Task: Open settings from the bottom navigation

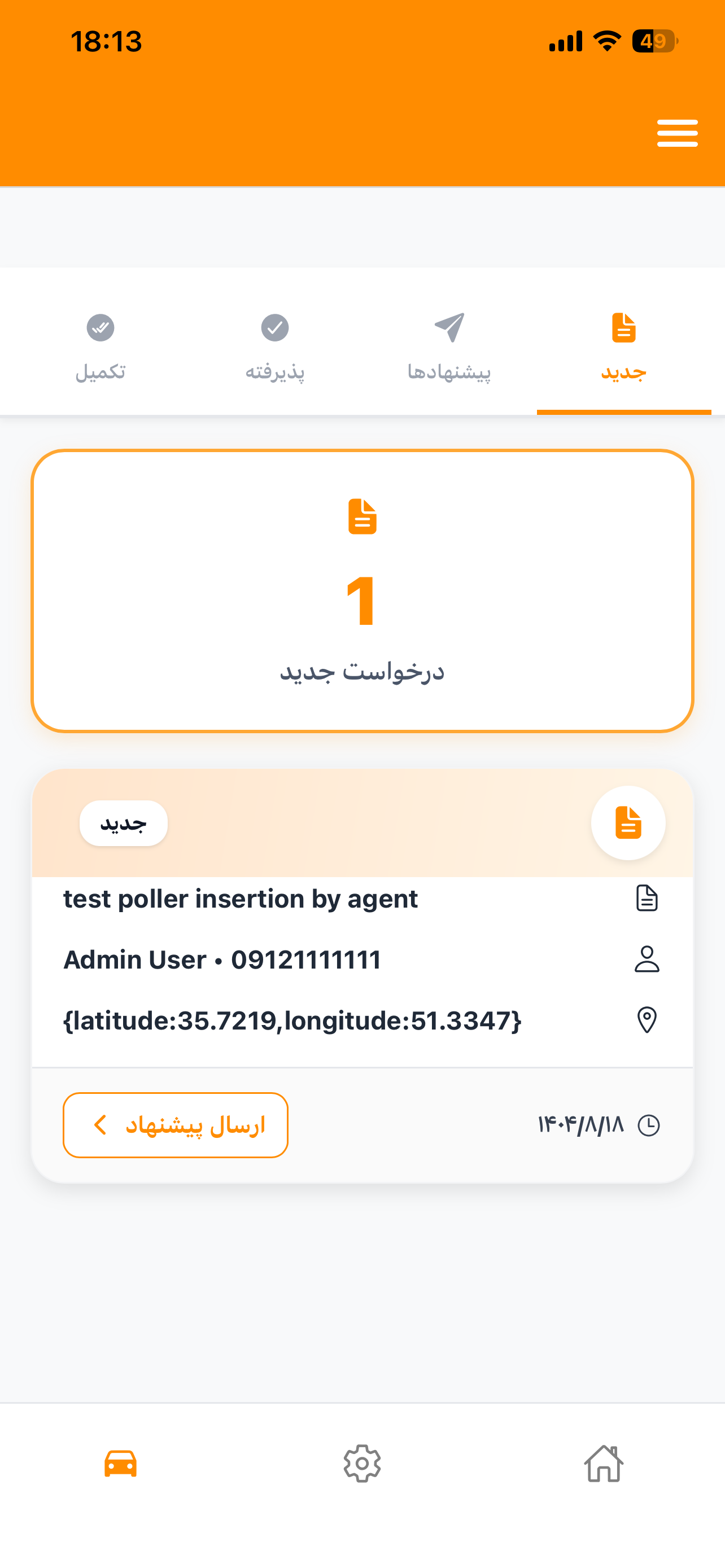Action: click(x=362, y=1464)
